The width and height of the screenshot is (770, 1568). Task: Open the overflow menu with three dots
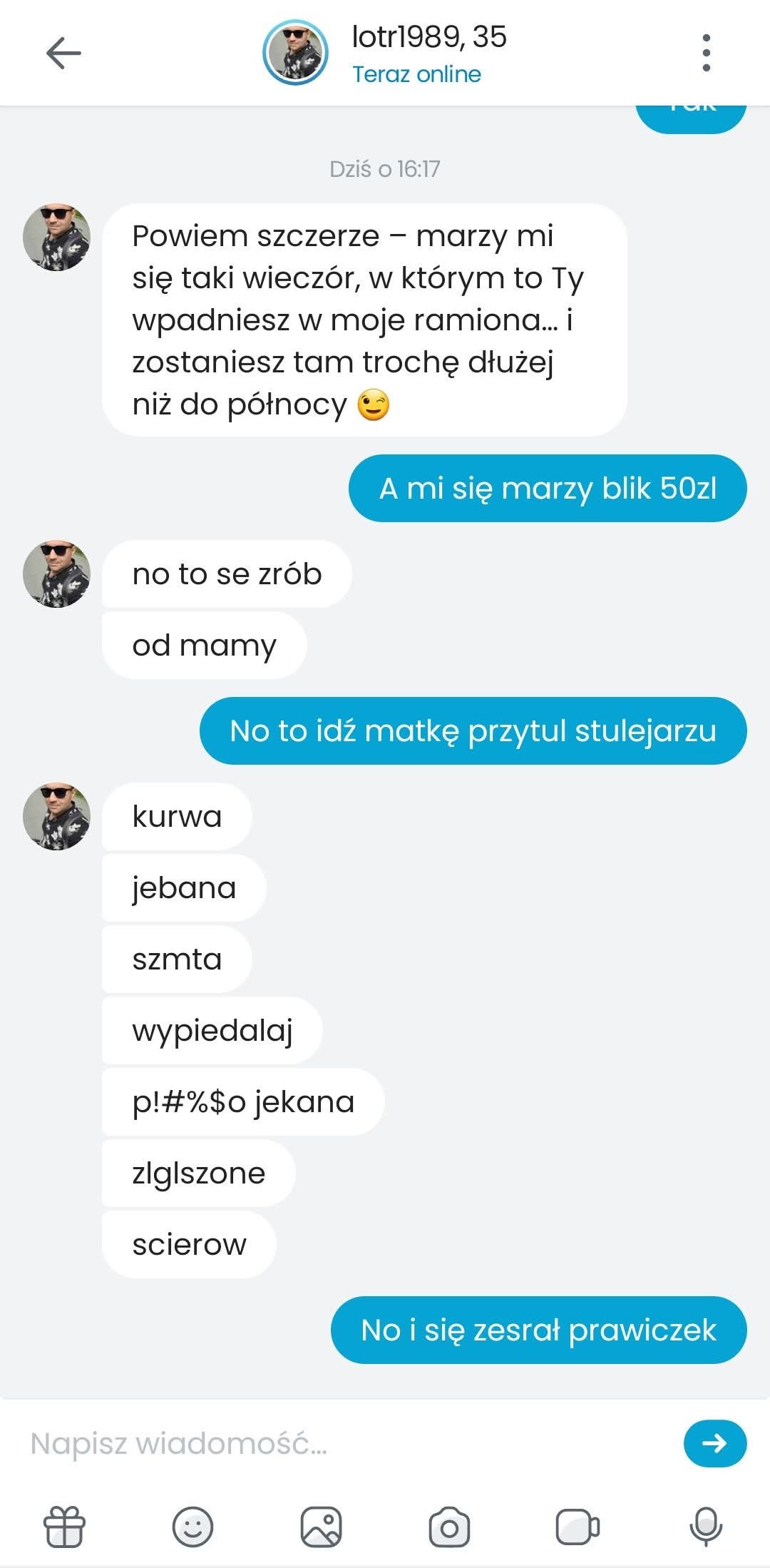point(706,54)
